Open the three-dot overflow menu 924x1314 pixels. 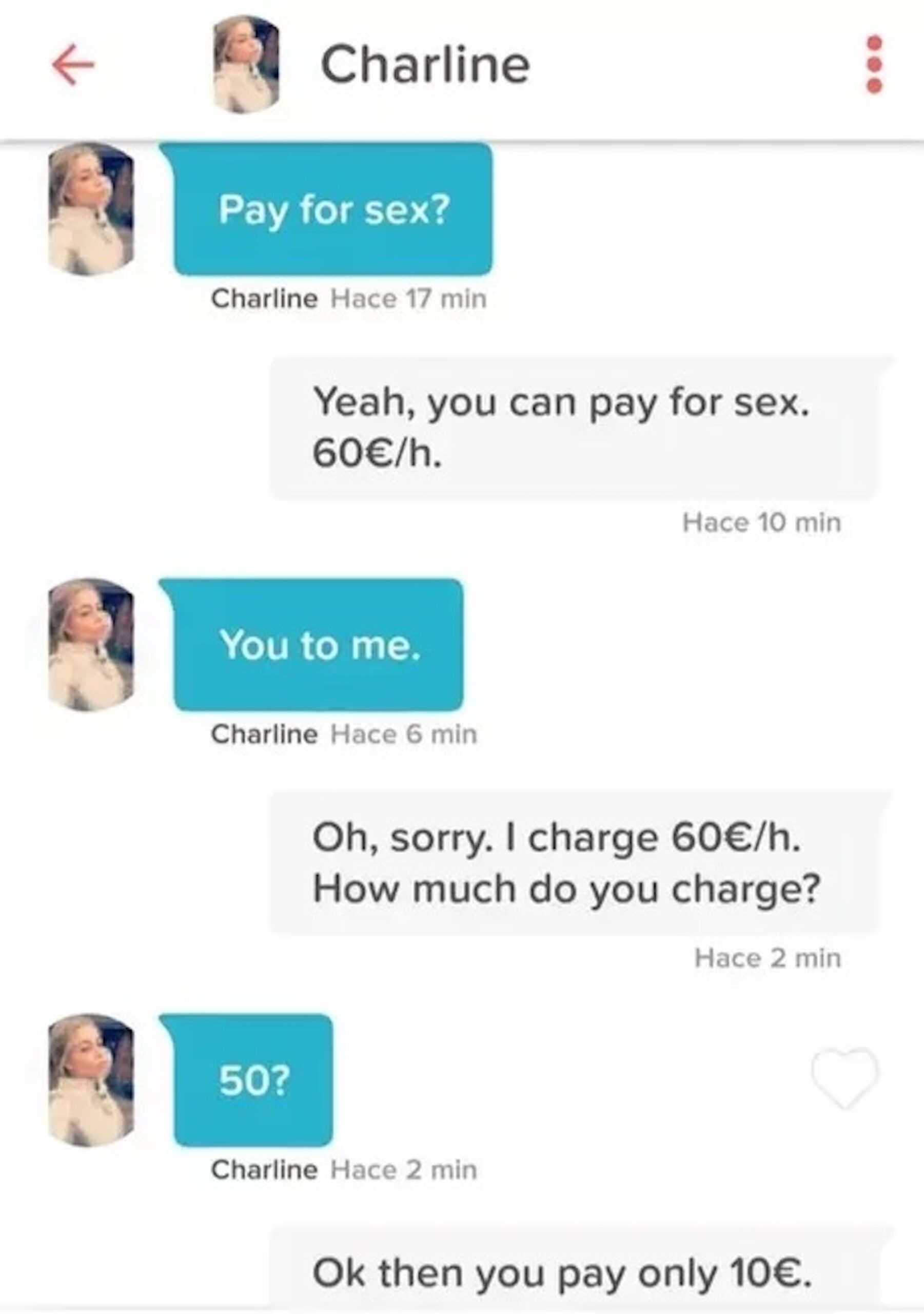[x=875, y=65]
